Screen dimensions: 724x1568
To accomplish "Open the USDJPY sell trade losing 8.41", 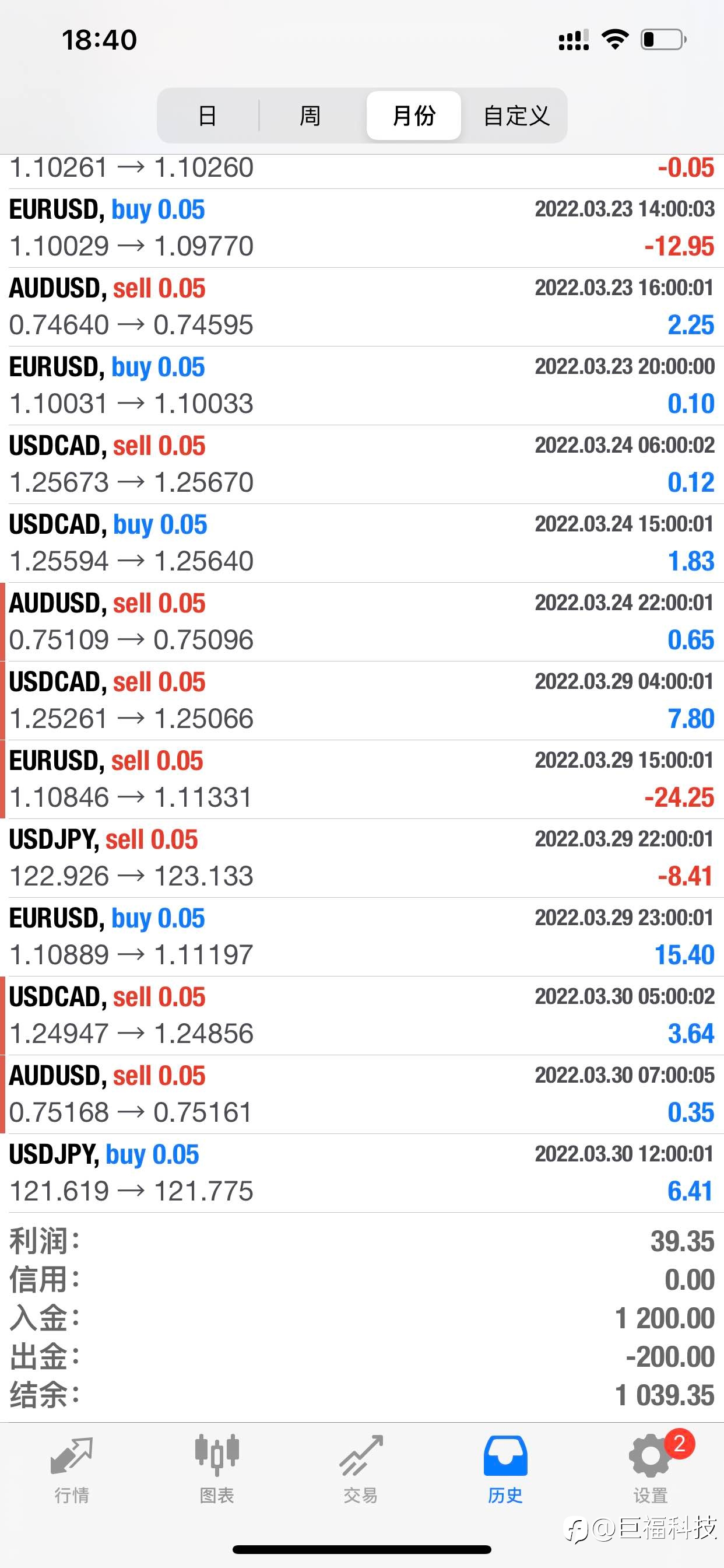I will point(362,858).
